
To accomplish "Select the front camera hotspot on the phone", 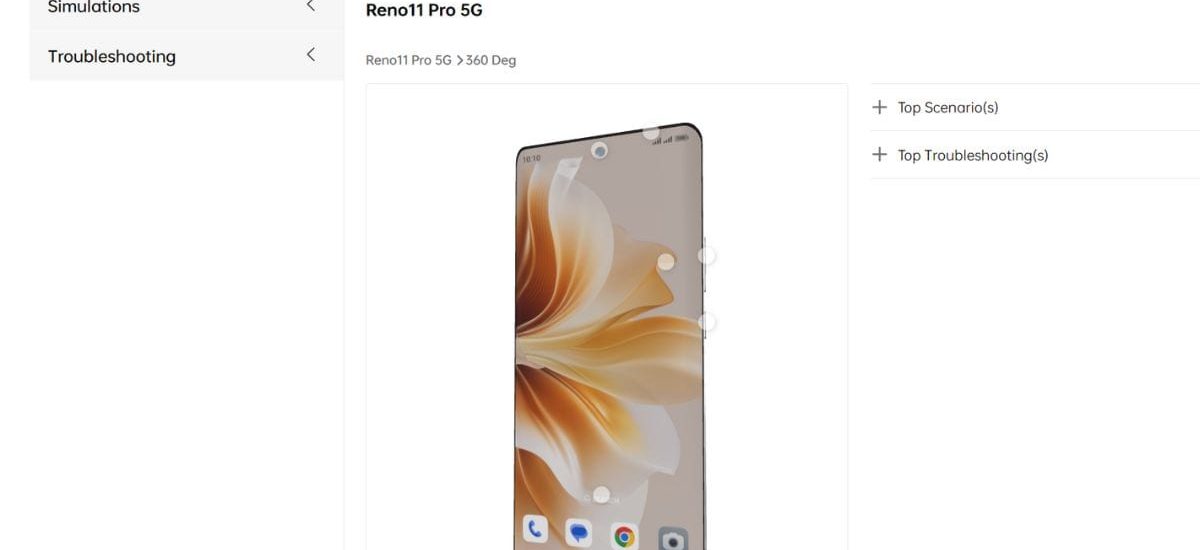I will point(599,151).
